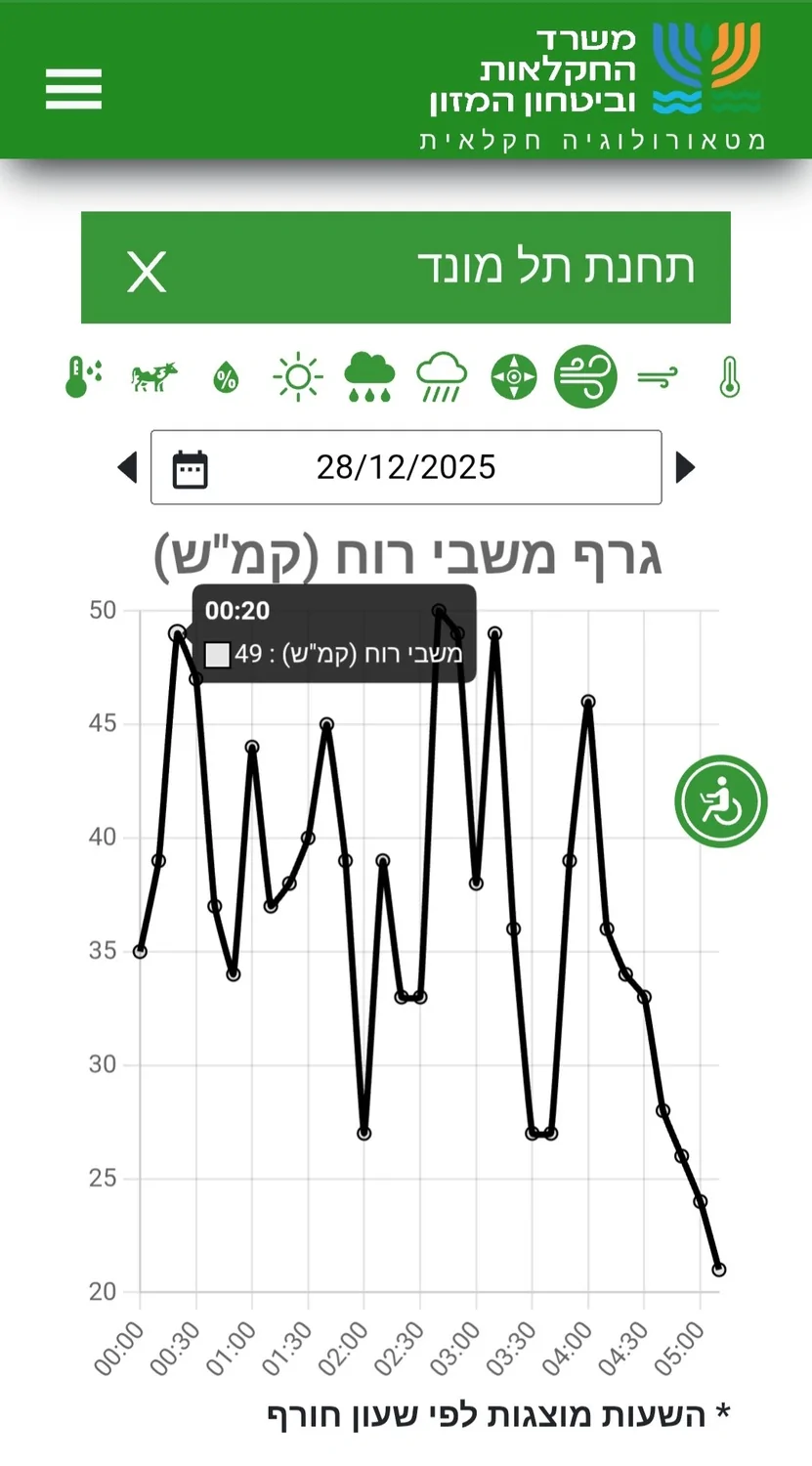Open the hamburger menu

pyautogui.click(x=73, y=89)
